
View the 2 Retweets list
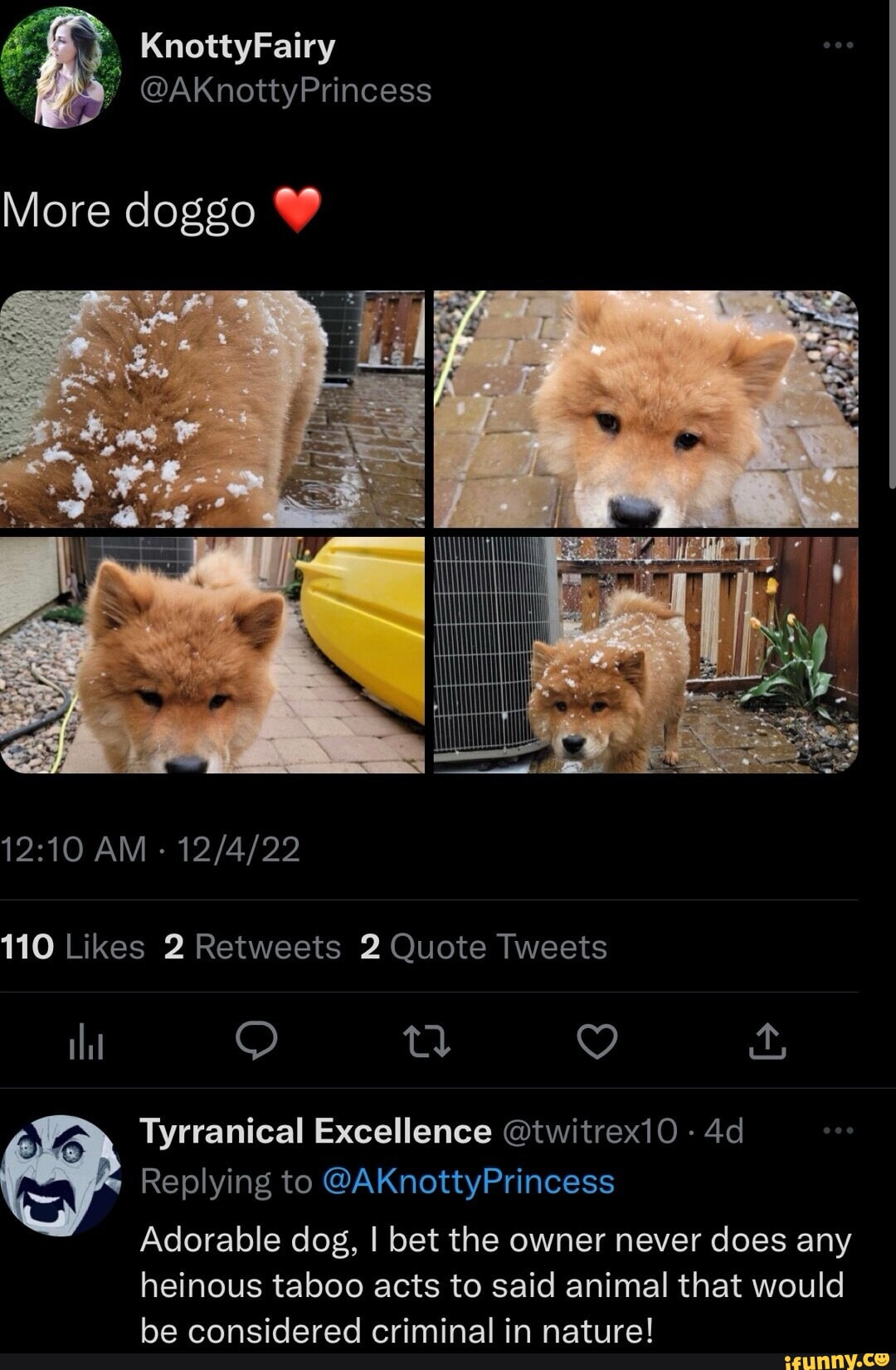(x=252, y=947)
